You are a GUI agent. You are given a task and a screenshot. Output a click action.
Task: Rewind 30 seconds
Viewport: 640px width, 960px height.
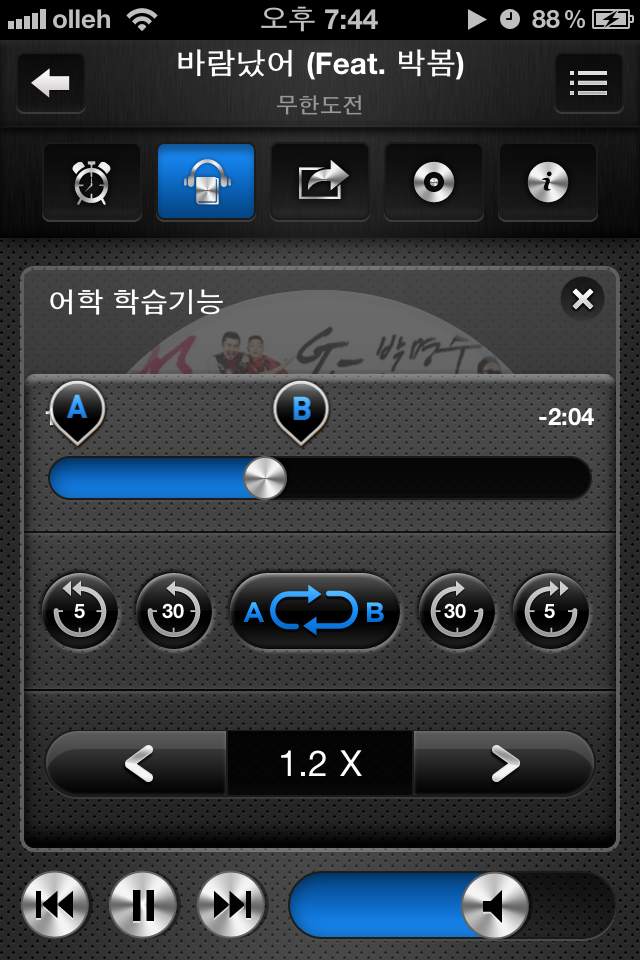click(x=174, y=611)
